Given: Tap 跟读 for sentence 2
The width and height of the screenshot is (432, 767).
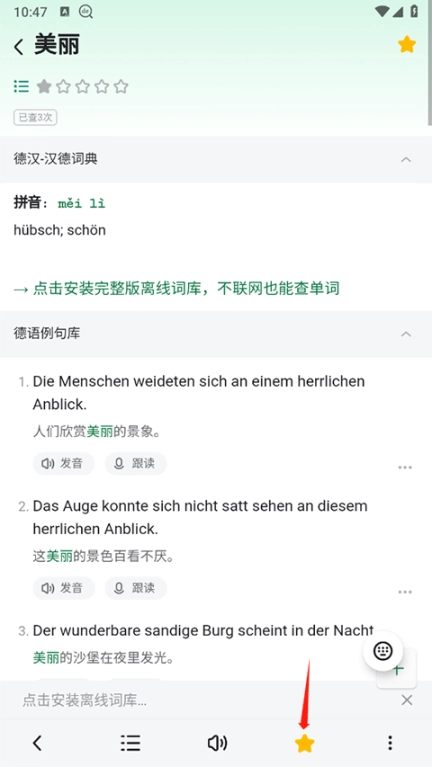Looking at the screenshot, I should (136, 588).
